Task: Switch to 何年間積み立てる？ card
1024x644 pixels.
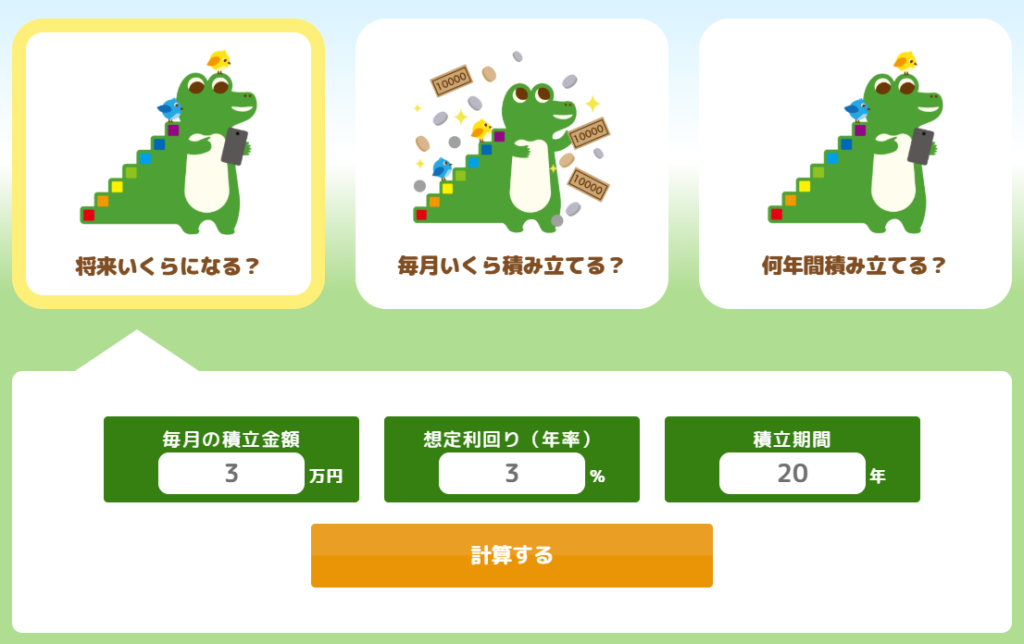Action: (854, 164)
